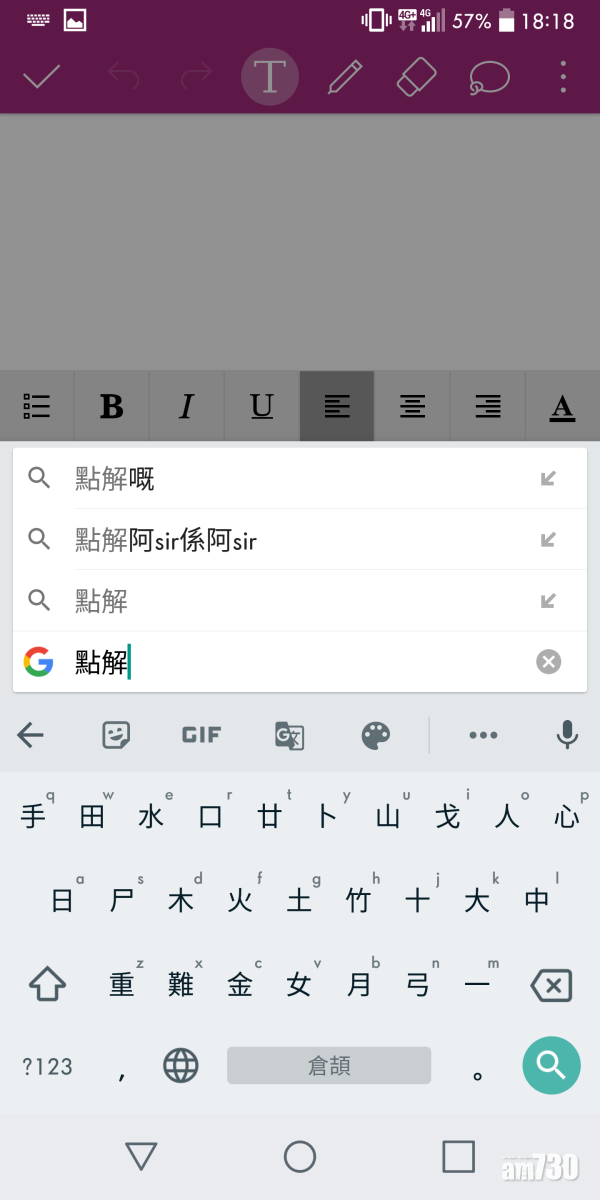Center align the text
The image size is (600, 1200).
point(412,406)
